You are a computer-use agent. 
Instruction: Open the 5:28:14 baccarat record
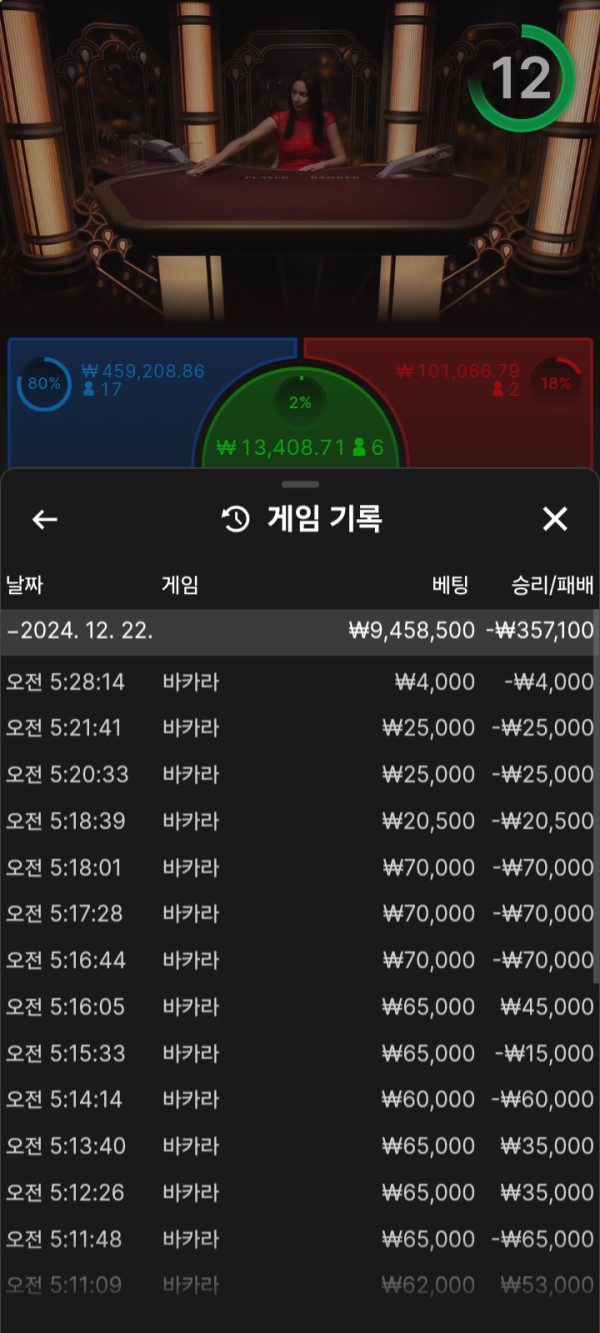click(298, 682)
